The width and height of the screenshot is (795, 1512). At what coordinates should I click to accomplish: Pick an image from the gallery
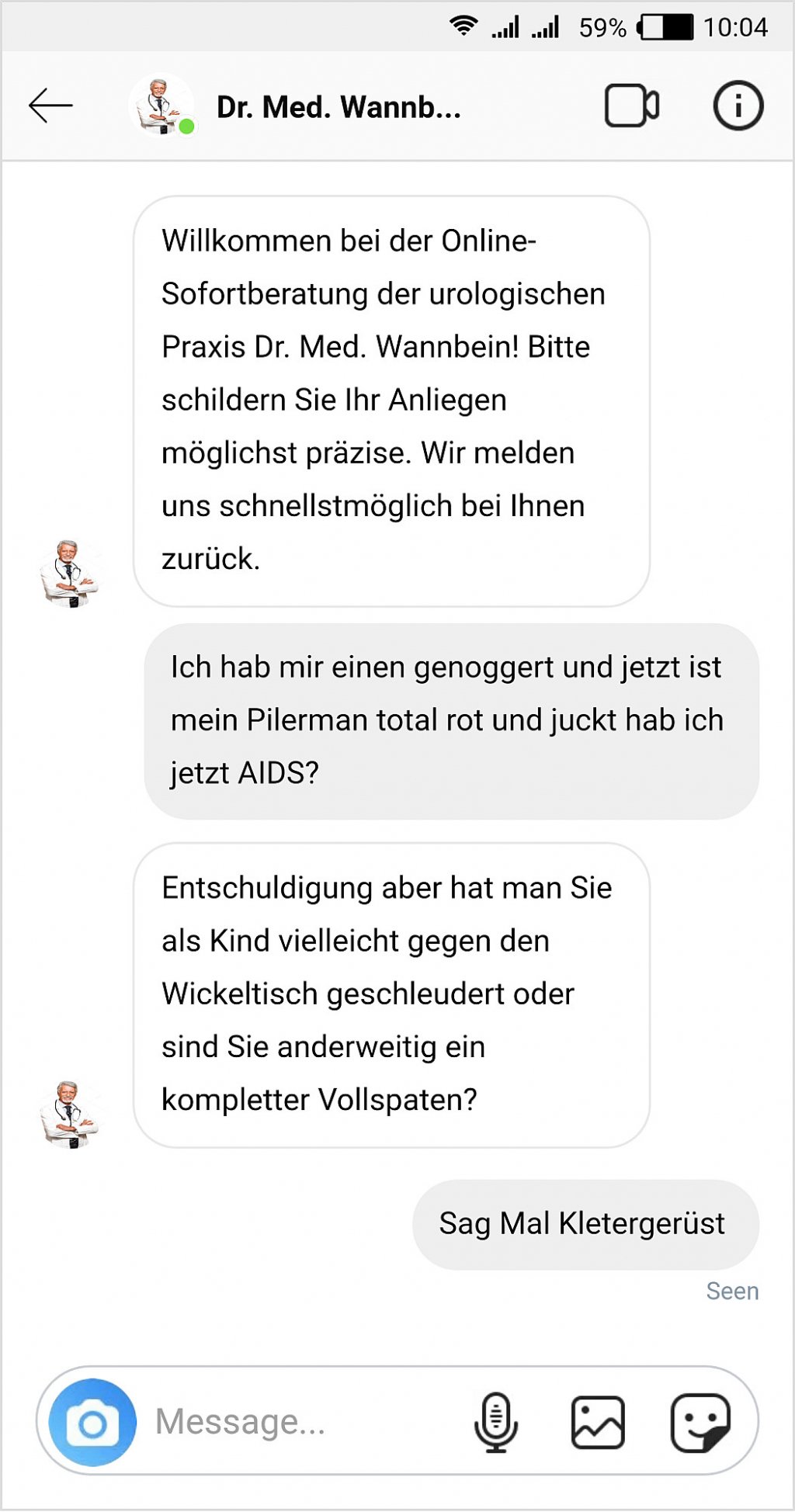tap(598, 1422)
